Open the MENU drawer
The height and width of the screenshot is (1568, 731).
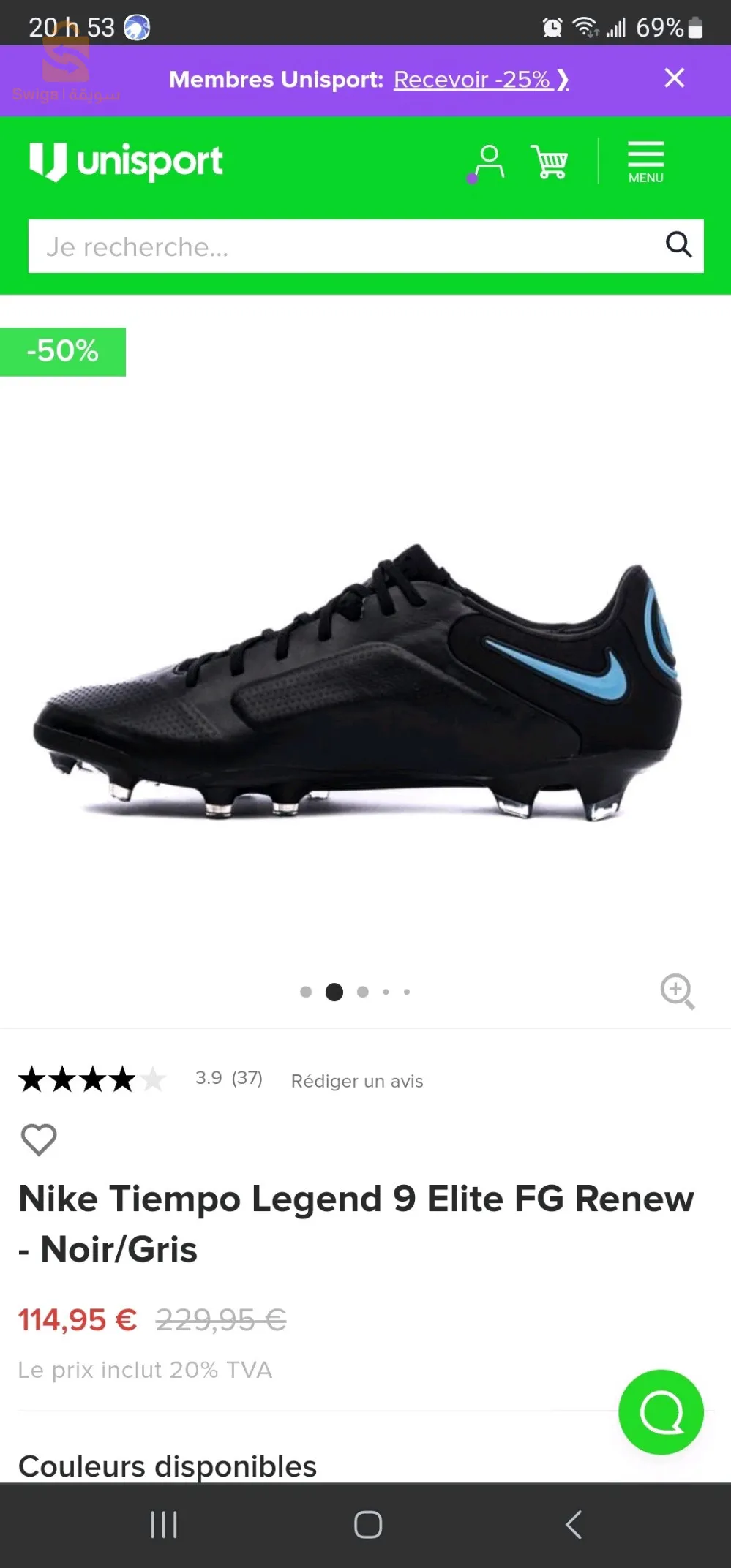pos(645,162)
